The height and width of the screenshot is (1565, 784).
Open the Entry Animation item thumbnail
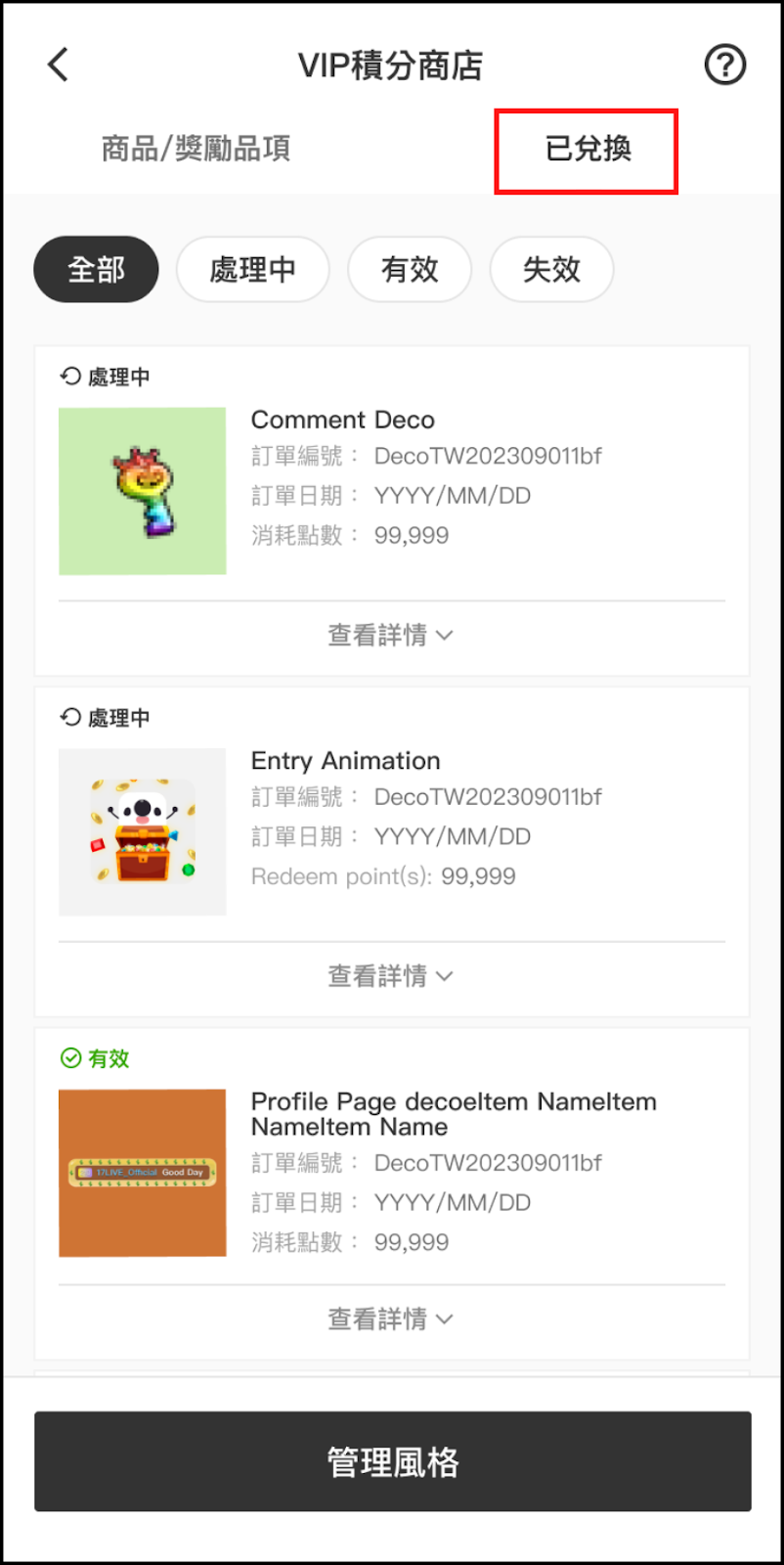(143, 831)
